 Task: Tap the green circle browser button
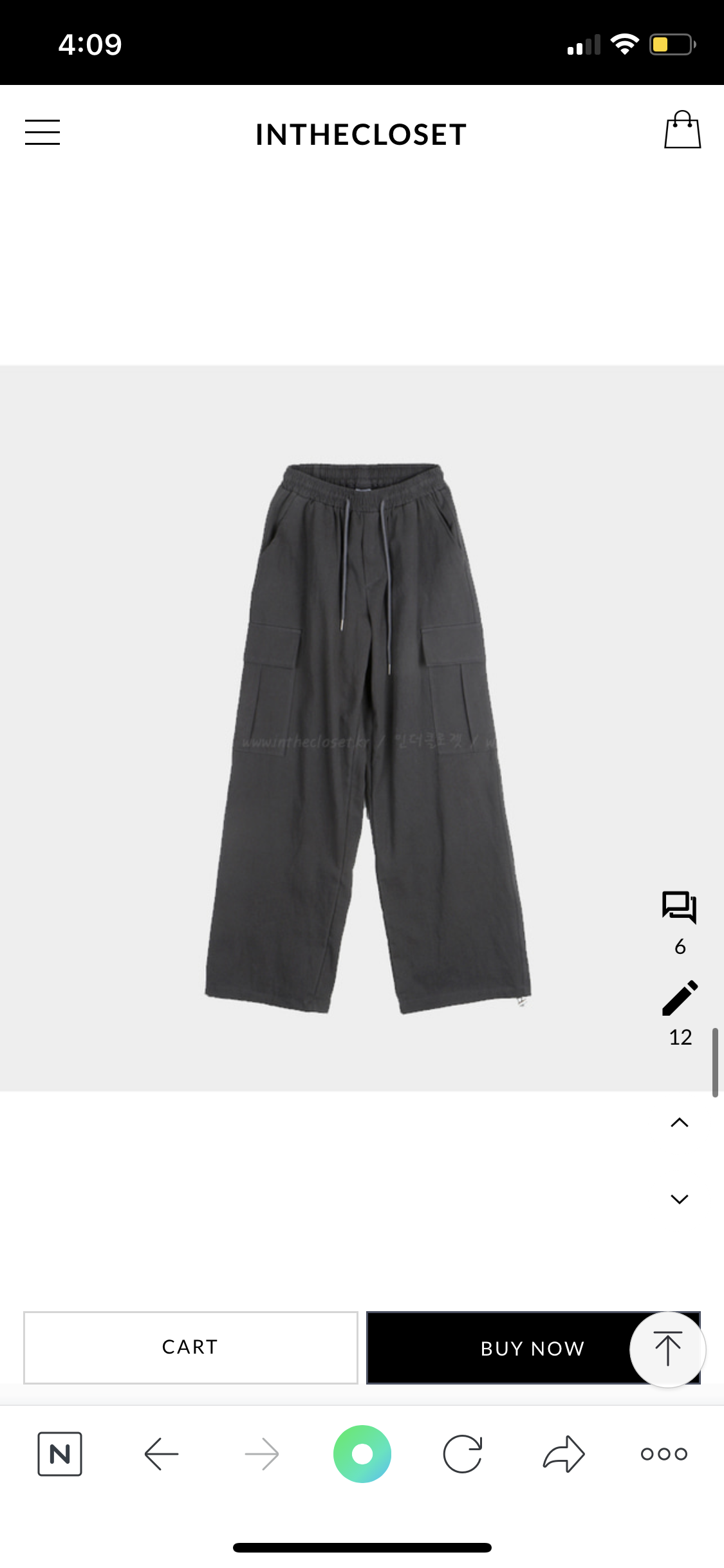pyautogui.click(x=362, y=1454)
